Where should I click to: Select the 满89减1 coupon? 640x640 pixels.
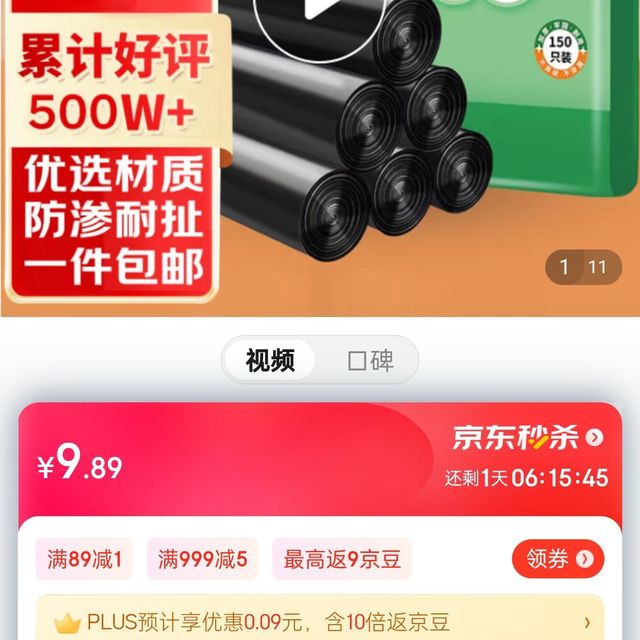tap(84, 559)
